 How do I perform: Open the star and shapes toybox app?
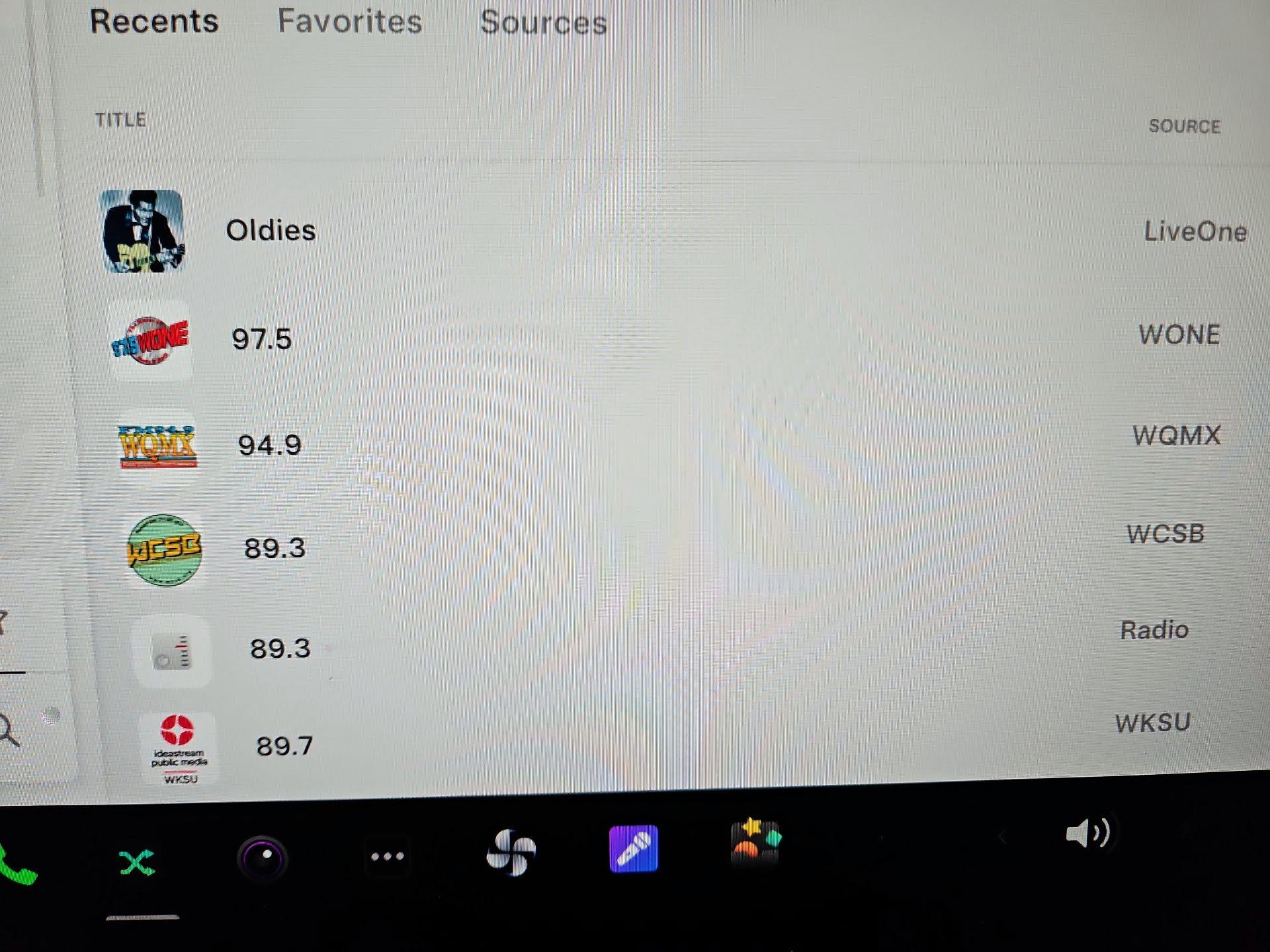755,840
